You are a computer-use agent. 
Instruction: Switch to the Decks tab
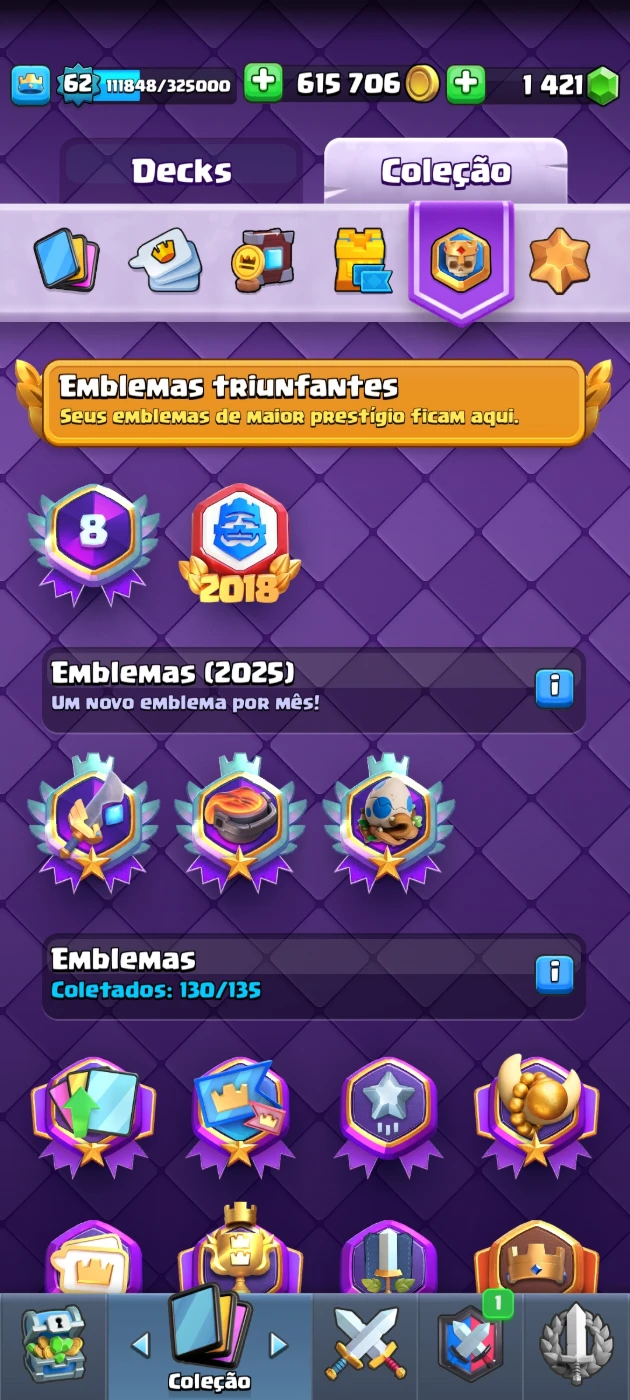[181, 171]
